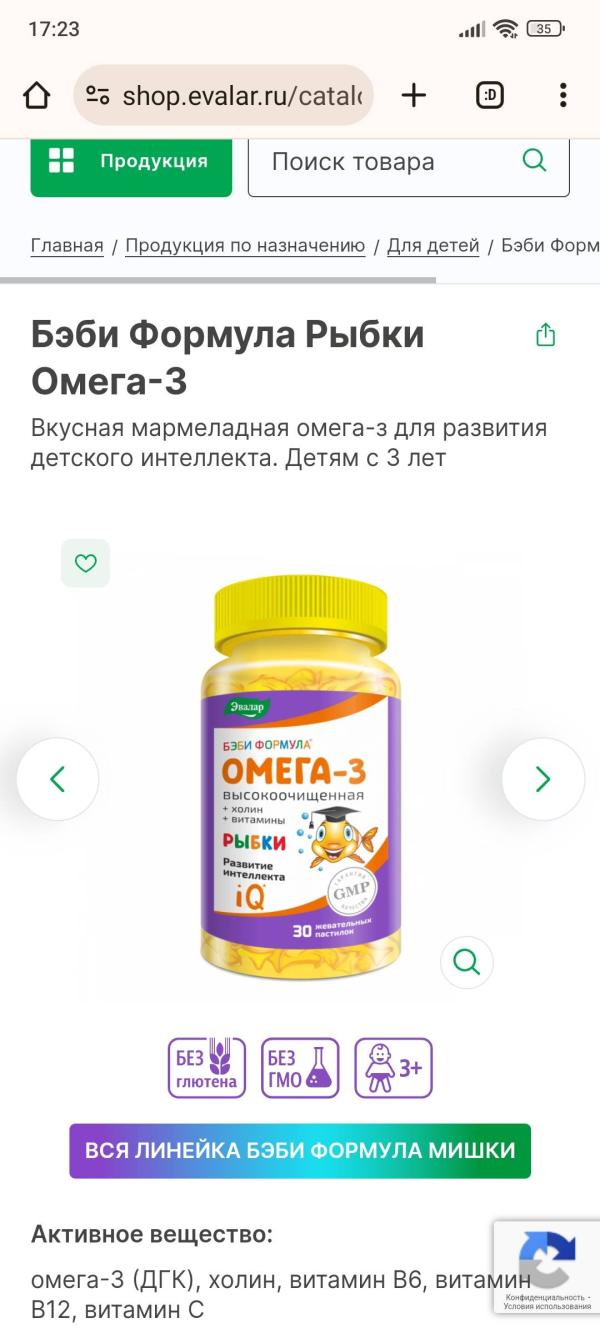
Task: Add product to favorites with heart icon
Action: tap(86, 563)
